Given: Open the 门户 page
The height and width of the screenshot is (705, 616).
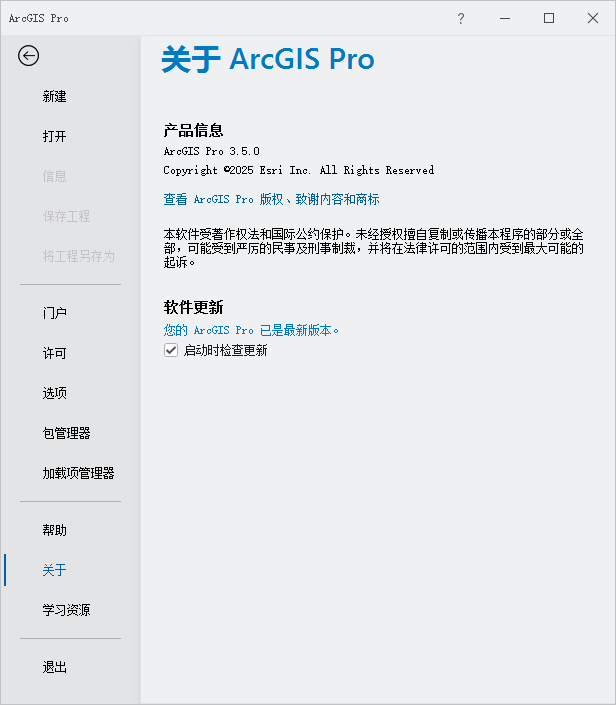Looking at the screenshot, I should (54, 313).
